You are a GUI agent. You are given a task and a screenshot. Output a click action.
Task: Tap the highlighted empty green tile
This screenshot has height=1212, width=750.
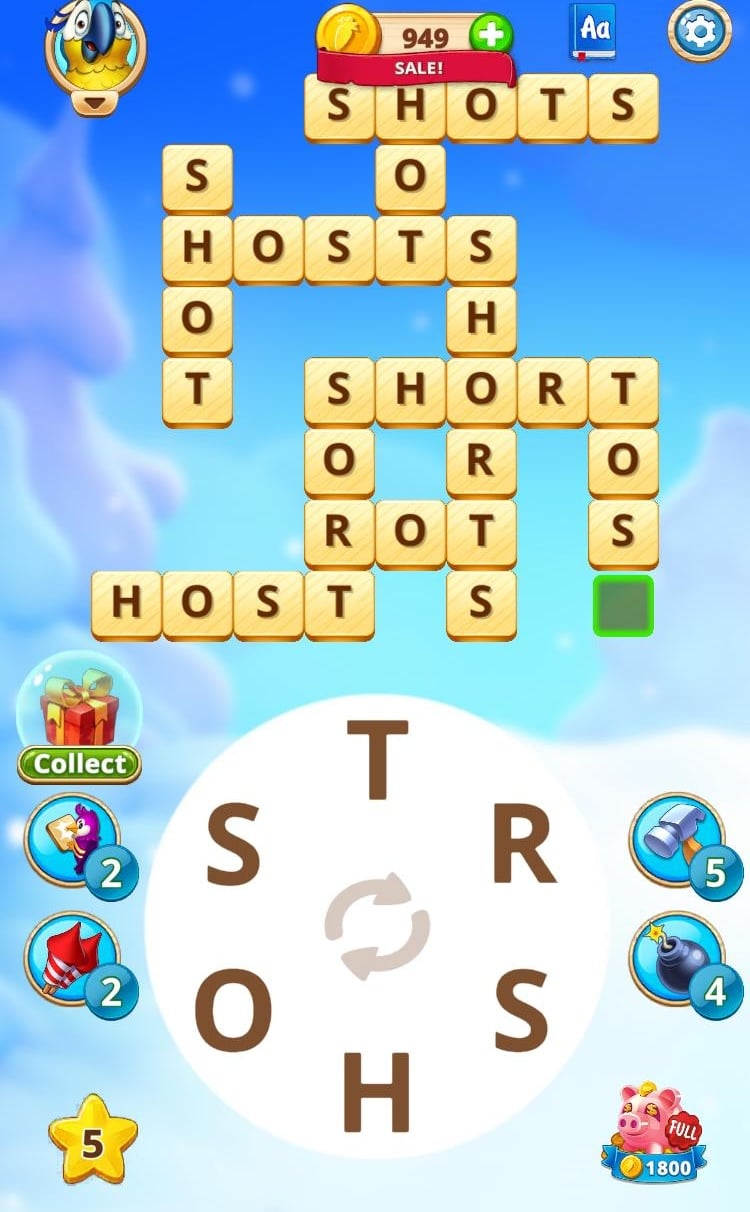coord(623,606)
